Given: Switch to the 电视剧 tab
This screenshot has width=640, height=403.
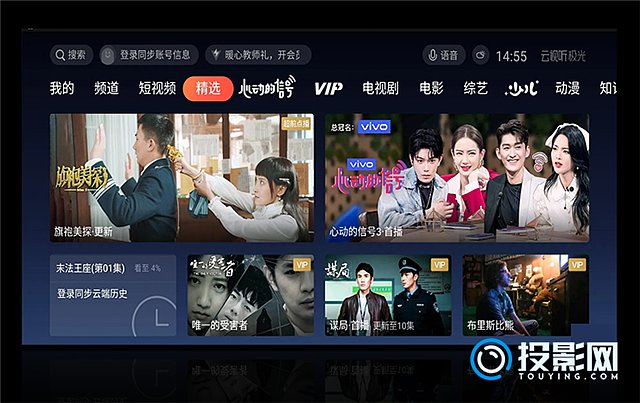Looking at the screenshot, I should (380, 88).
